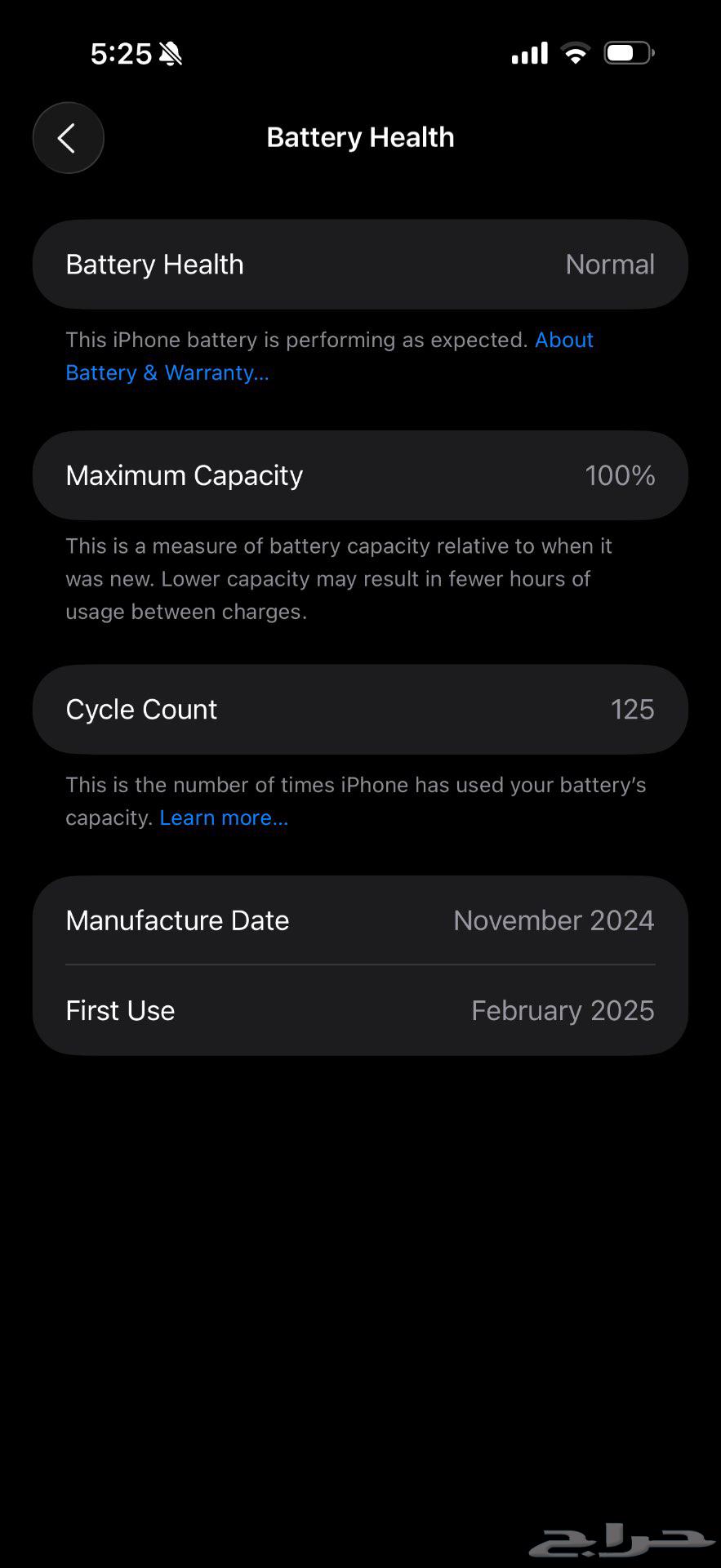This screenshot has height=1568, width=721.
Task: Tap the battery level indicator icon
Action: tap(628, 51)
